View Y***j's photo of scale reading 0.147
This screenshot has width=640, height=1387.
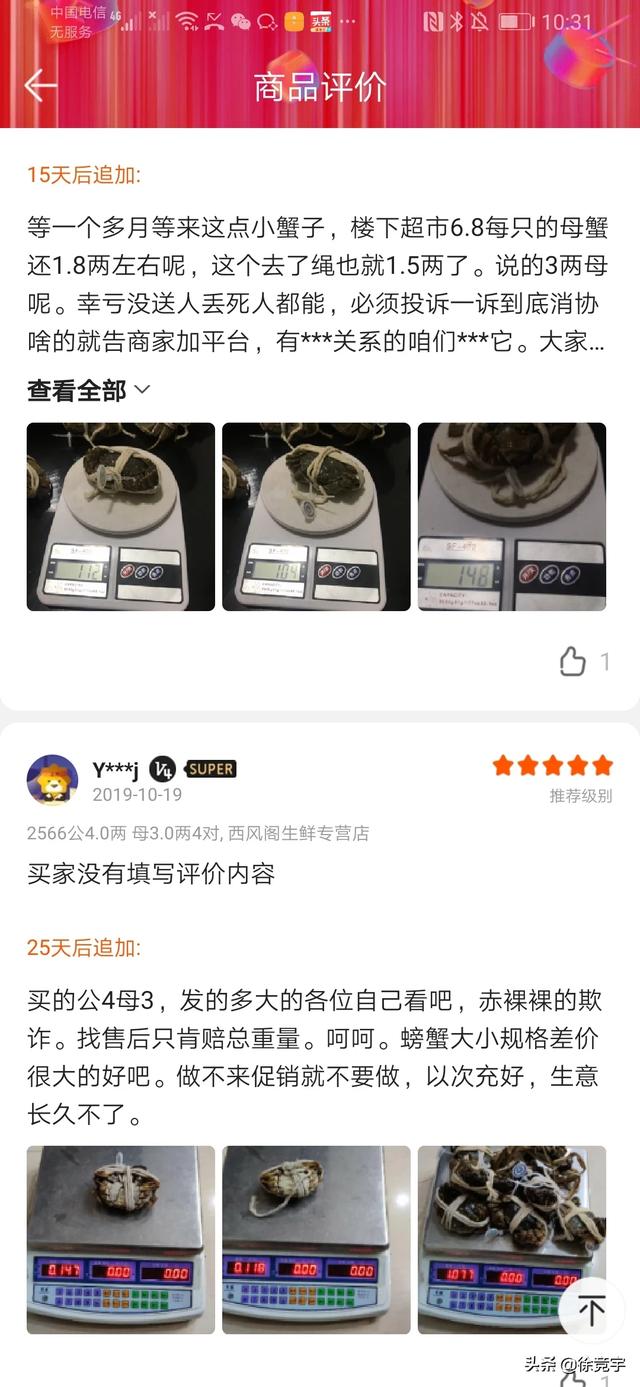[x=120, y=1239]
